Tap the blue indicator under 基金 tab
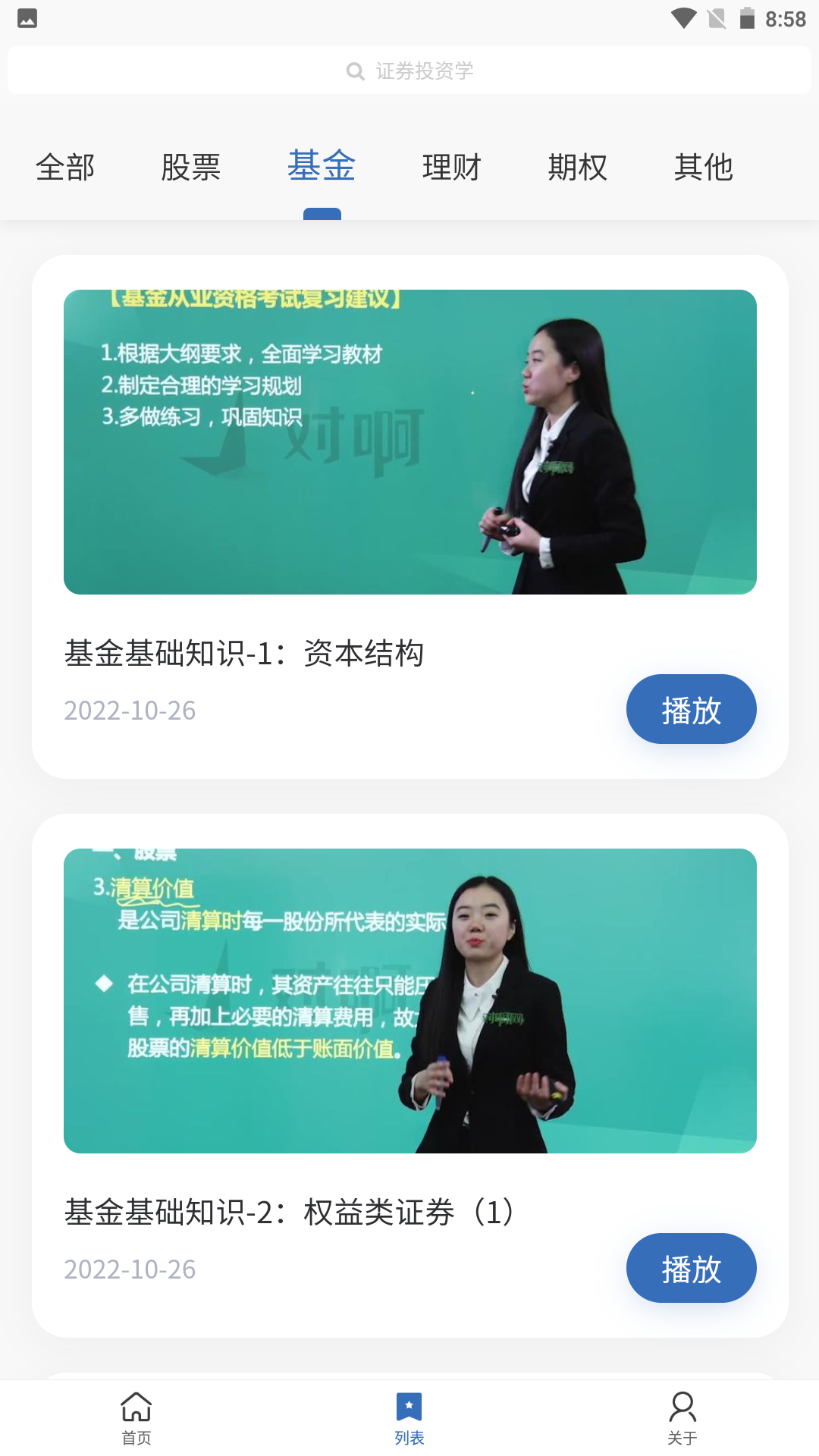Viewport: 819px width, 1456px height. (x=322, y=215)
